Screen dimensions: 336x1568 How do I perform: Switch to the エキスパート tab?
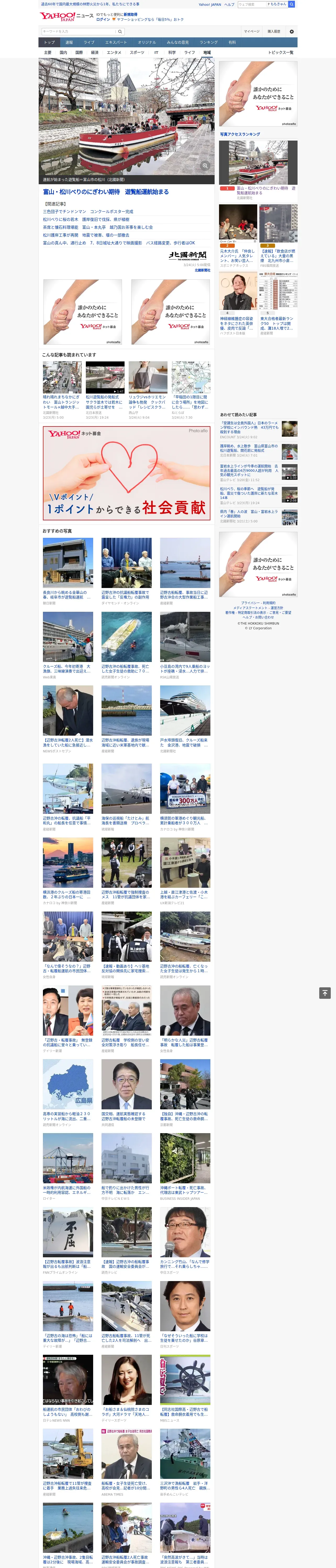pos(116,43)
